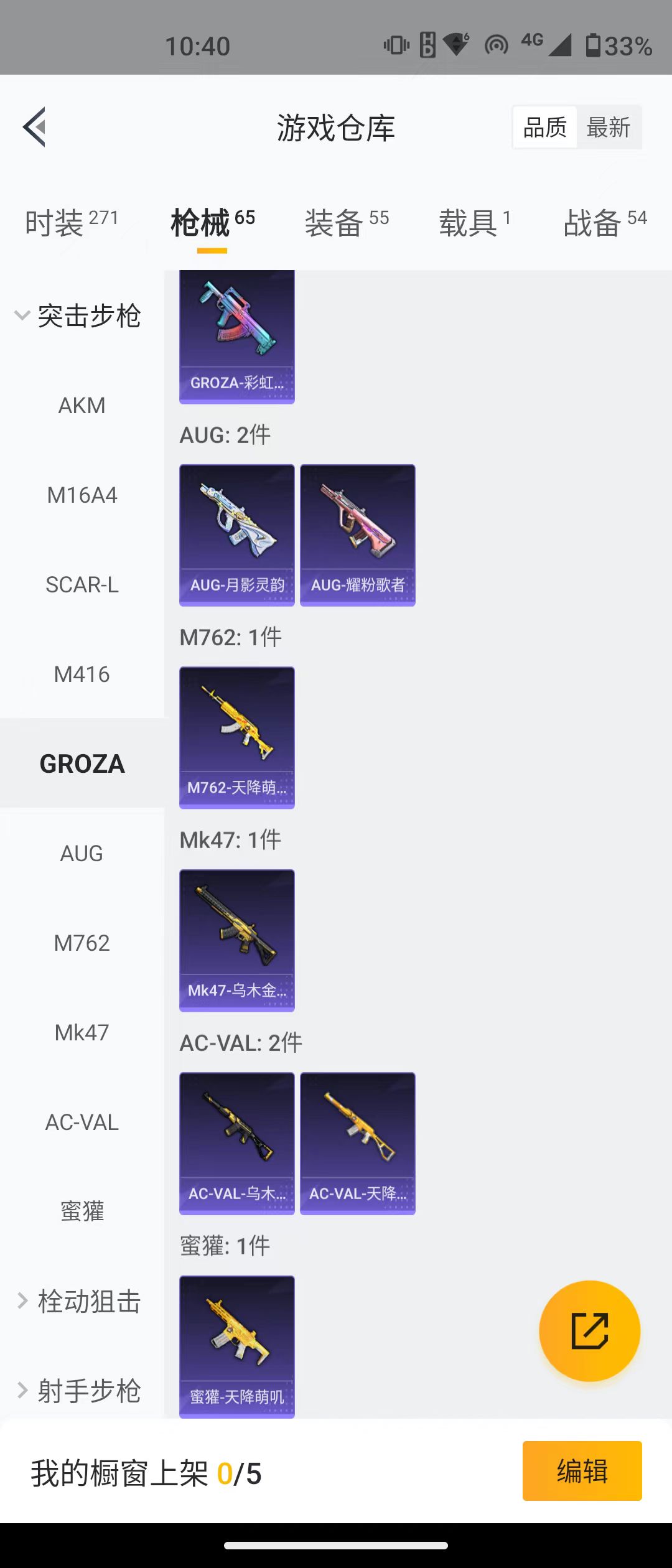This screenshot has width=672, height=1568.
Task: View the 蜜獾-天降萌叽 skin
Action: [x=237, y=1346]
